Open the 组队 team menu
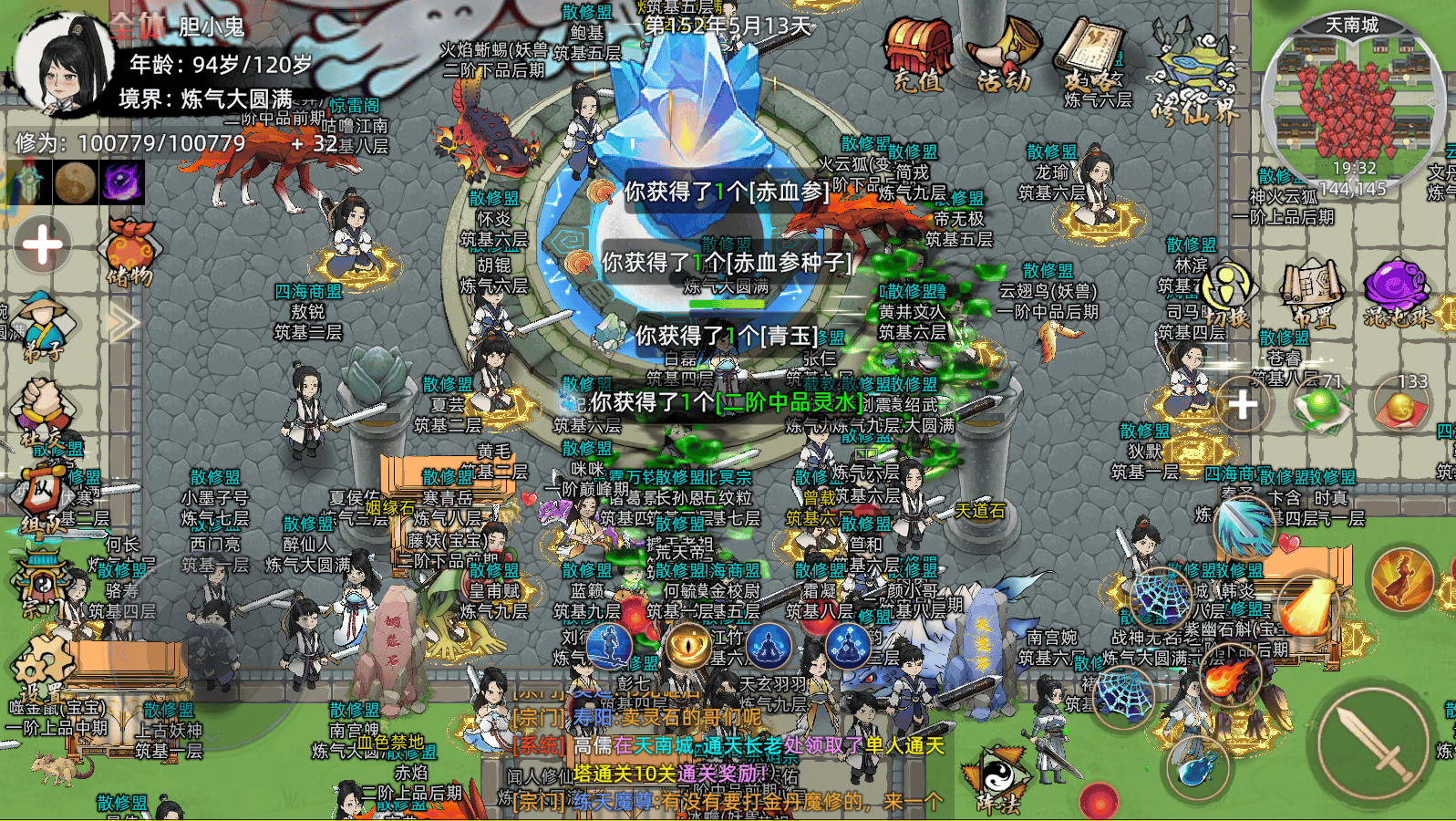The image size is (1456, 821). 41,502
